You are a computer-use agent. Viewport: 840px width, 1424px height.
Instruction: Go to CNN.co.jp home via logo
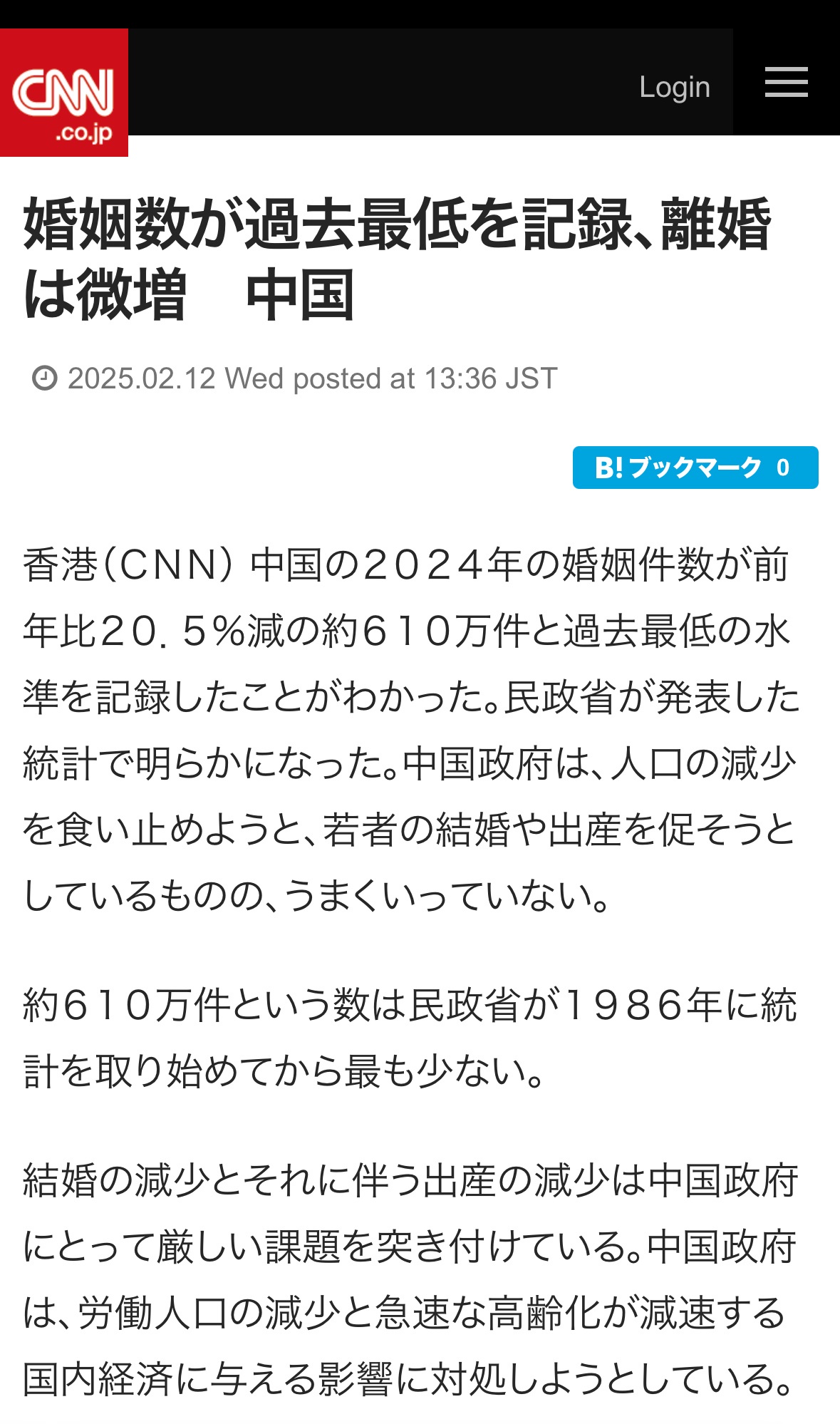click(x=64, y=93)
